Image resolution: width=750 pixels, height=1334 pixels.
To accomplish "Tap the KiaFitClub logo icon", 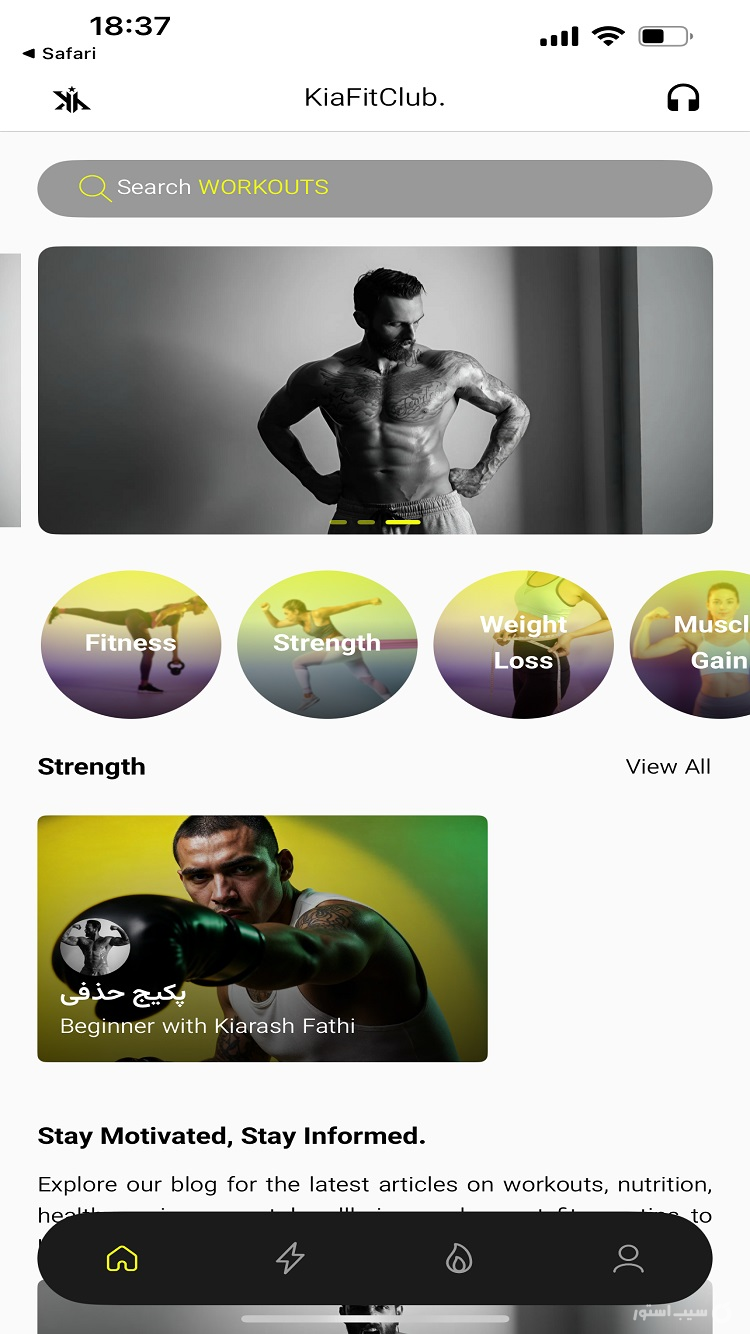I will pyautogui.click(x=72, y=99).
